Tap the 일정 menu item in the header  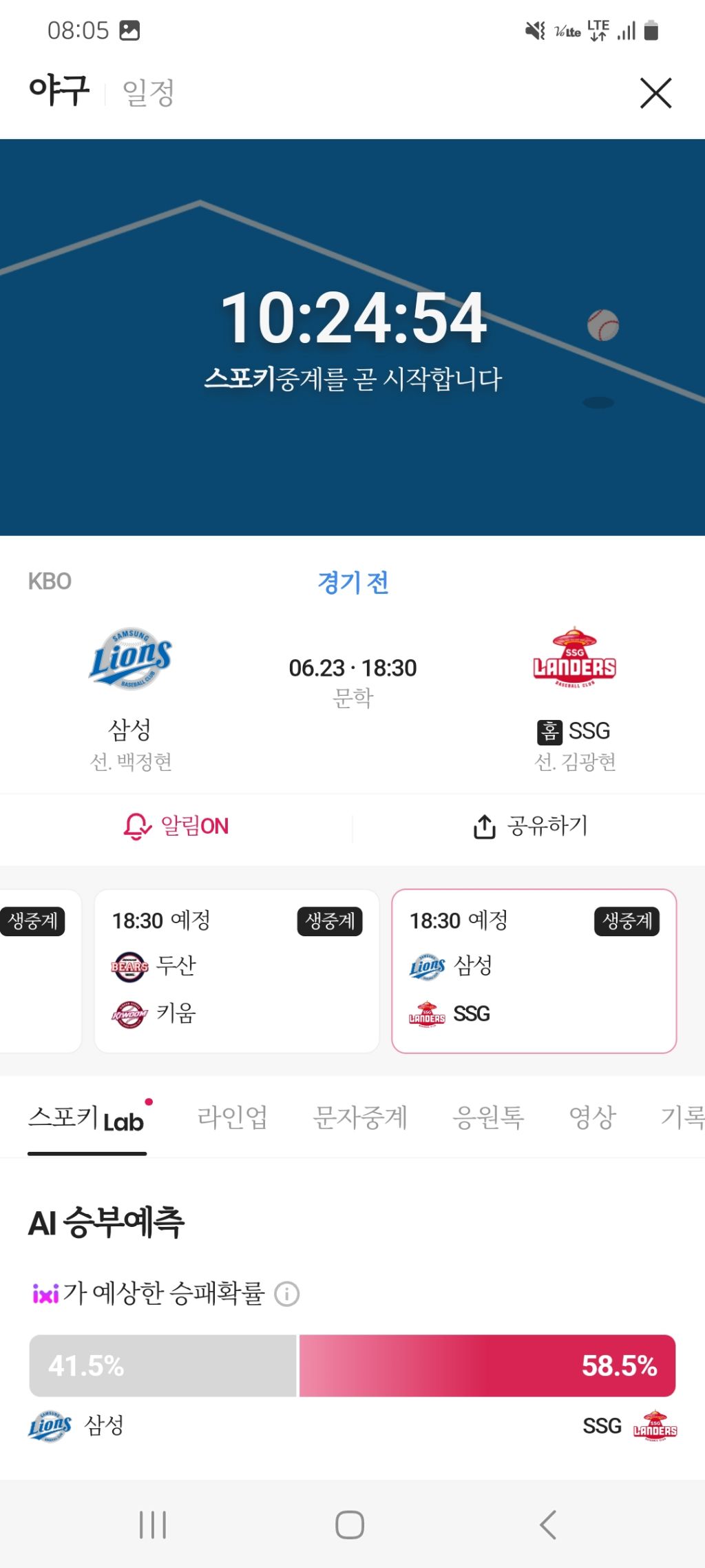click(x=148, y=92)
